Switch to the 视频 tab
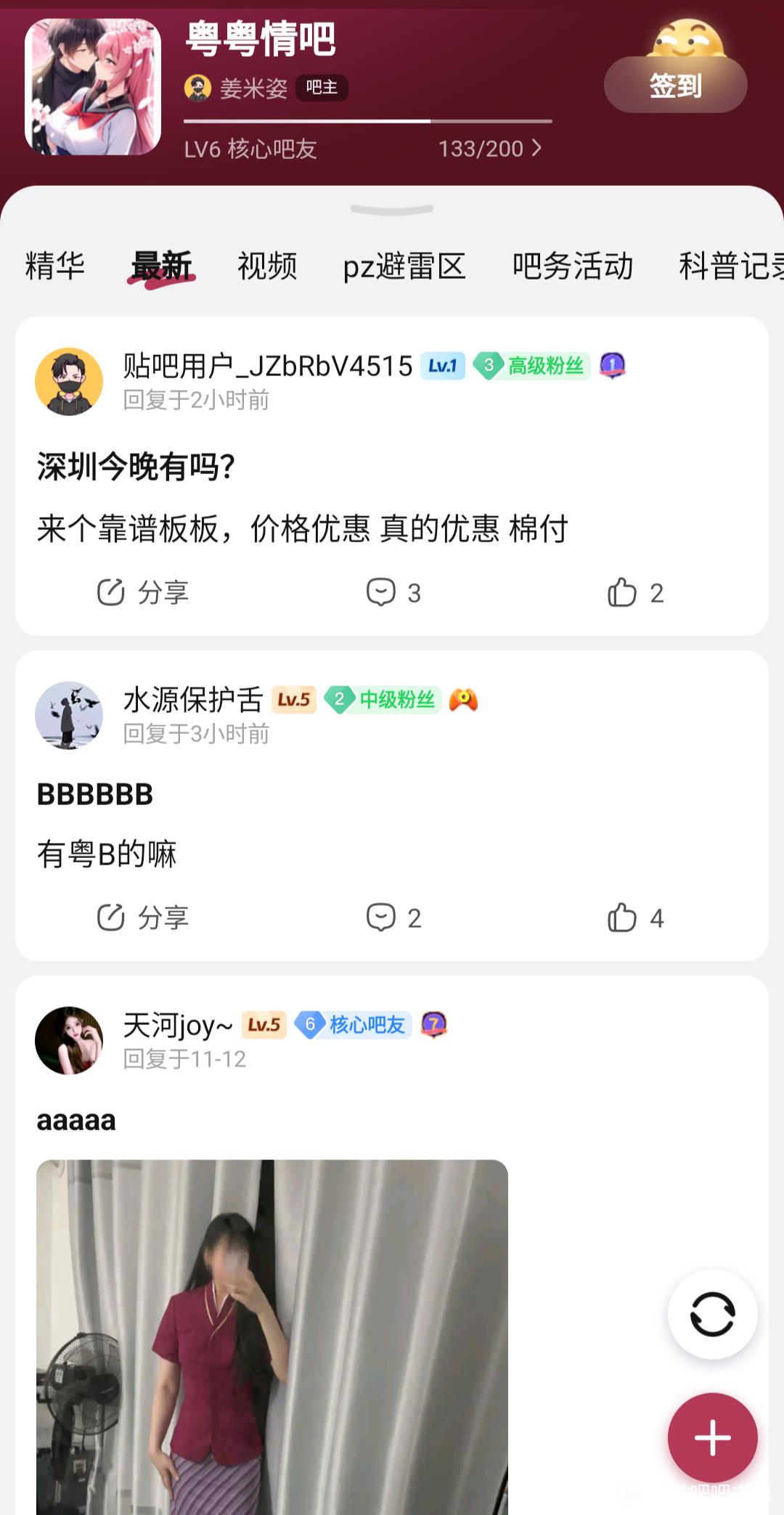This screenshot has width=784, height=1515. pyautogui.click(x=267, y=266)
